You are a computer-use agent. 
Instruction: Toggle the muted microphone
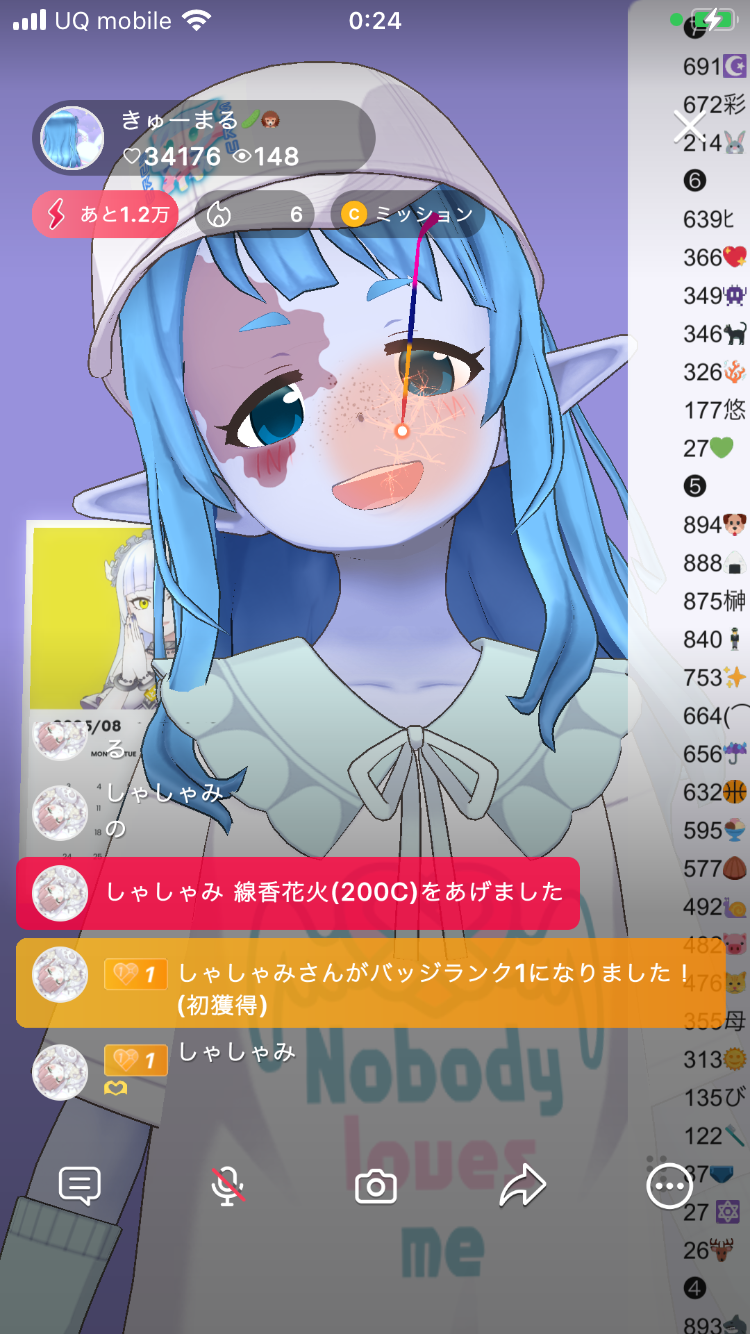pyautogui.click(x=228, y=1186)
